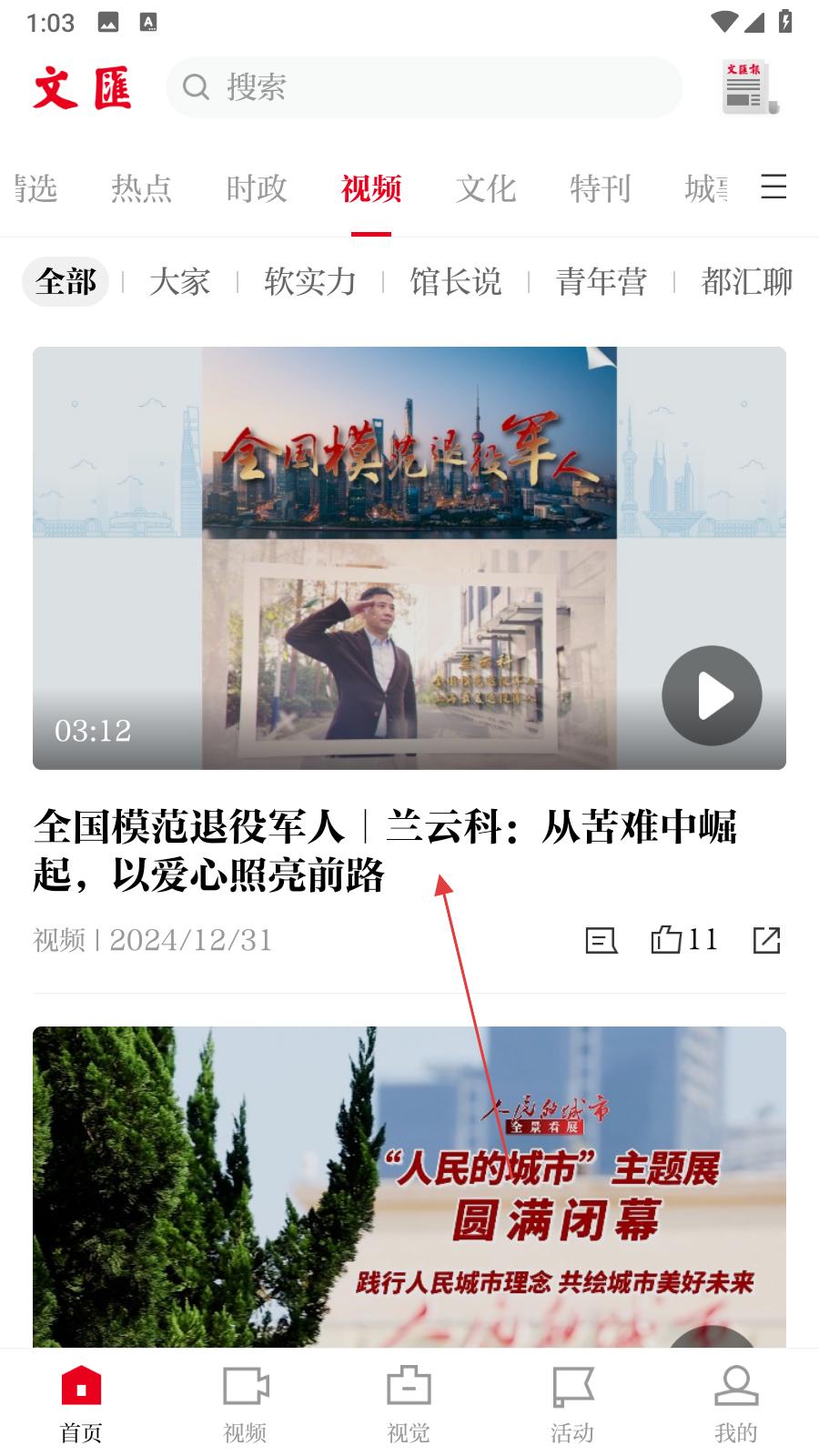This screenshot has height=1456, width=819.
Task: Open the search box
Action: [x=423, y=87]
